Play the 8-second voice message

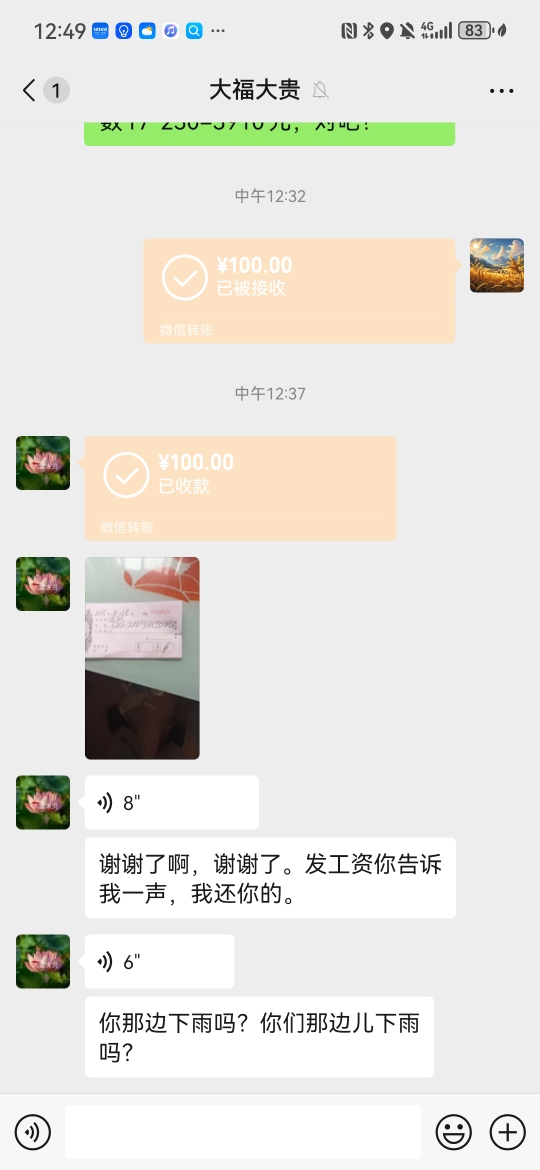coord(172,802)
